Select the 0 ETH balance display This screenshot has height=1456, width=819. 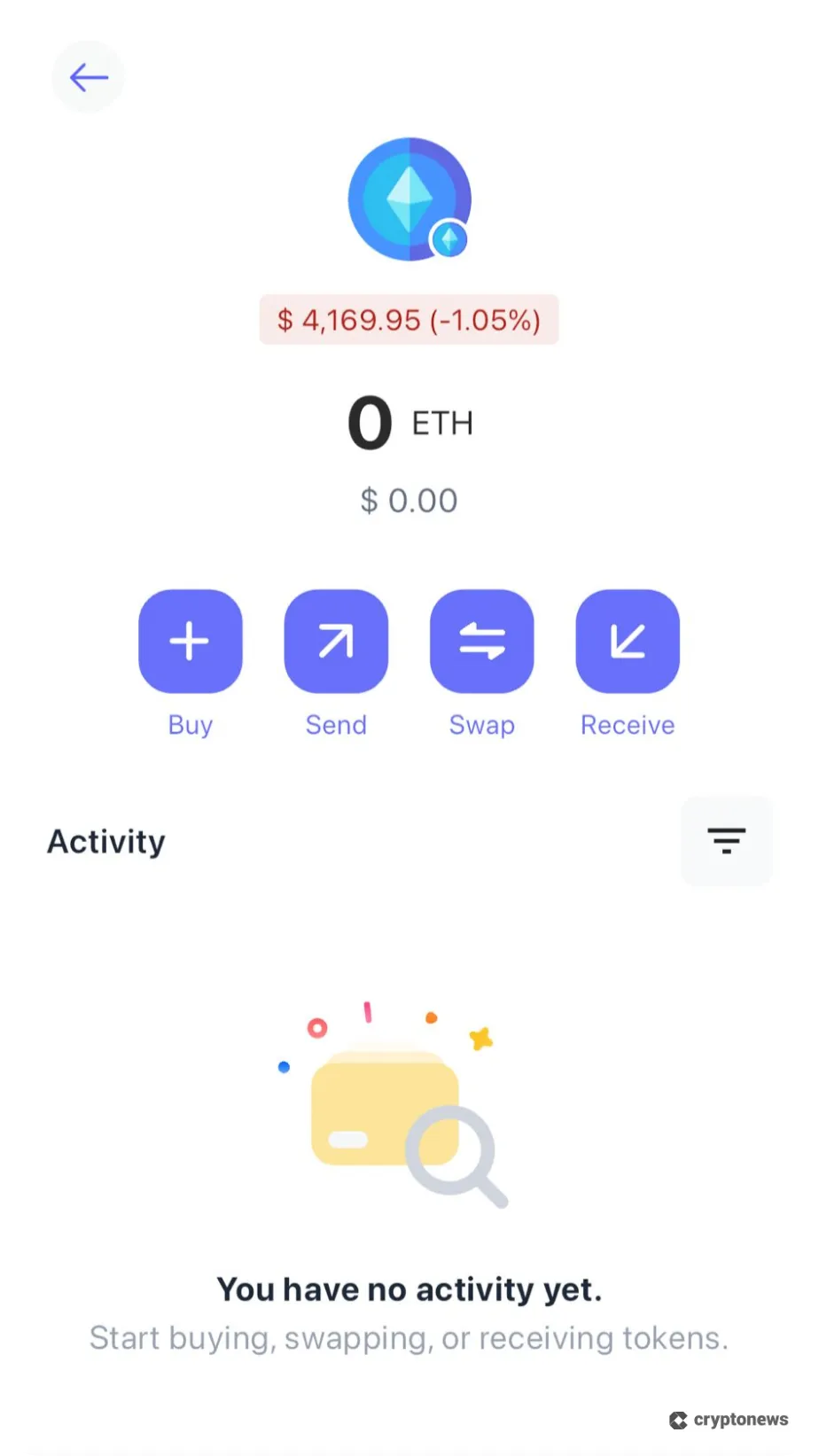point(409,422)
